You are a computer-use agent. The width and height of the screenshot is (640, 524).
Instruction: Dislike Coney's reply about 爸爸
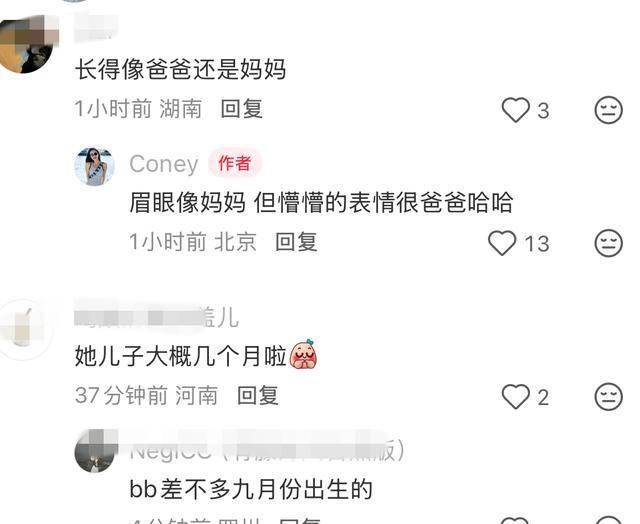click(608, 242)
